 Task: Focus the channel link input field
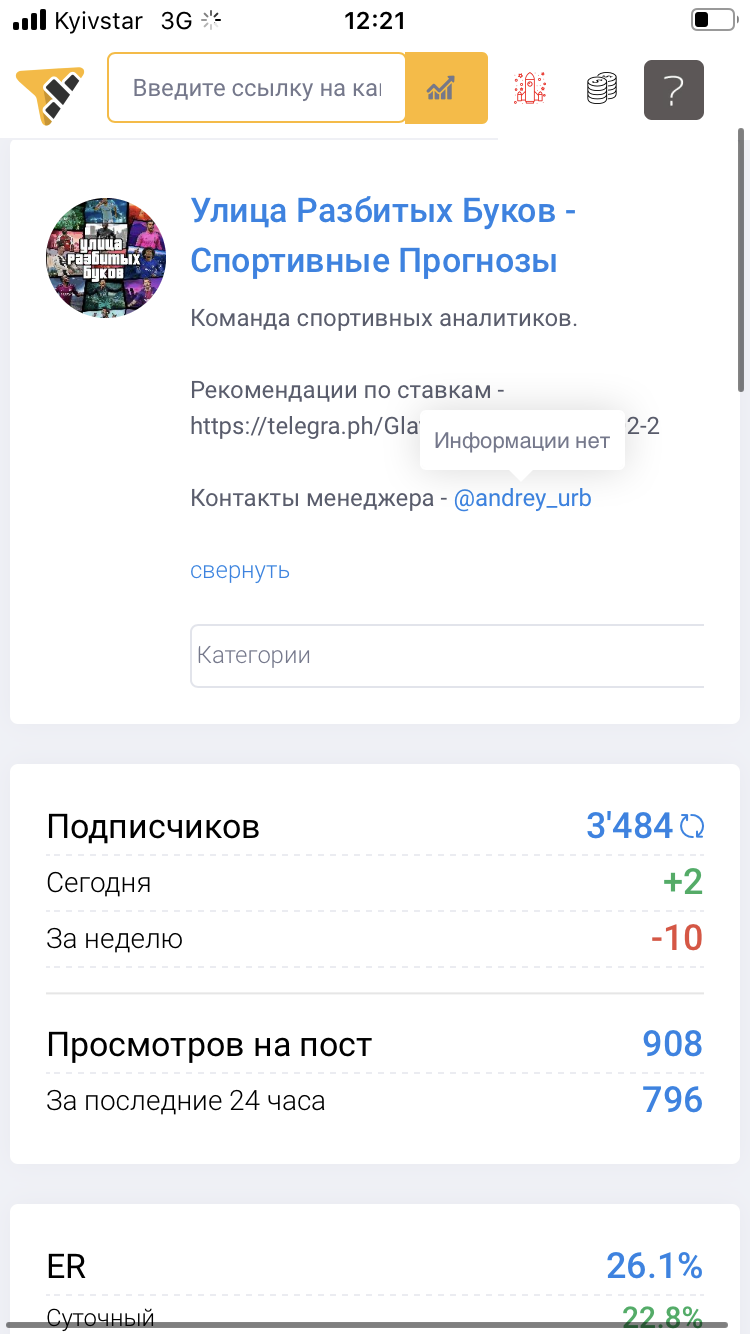(x=257, y=88)
